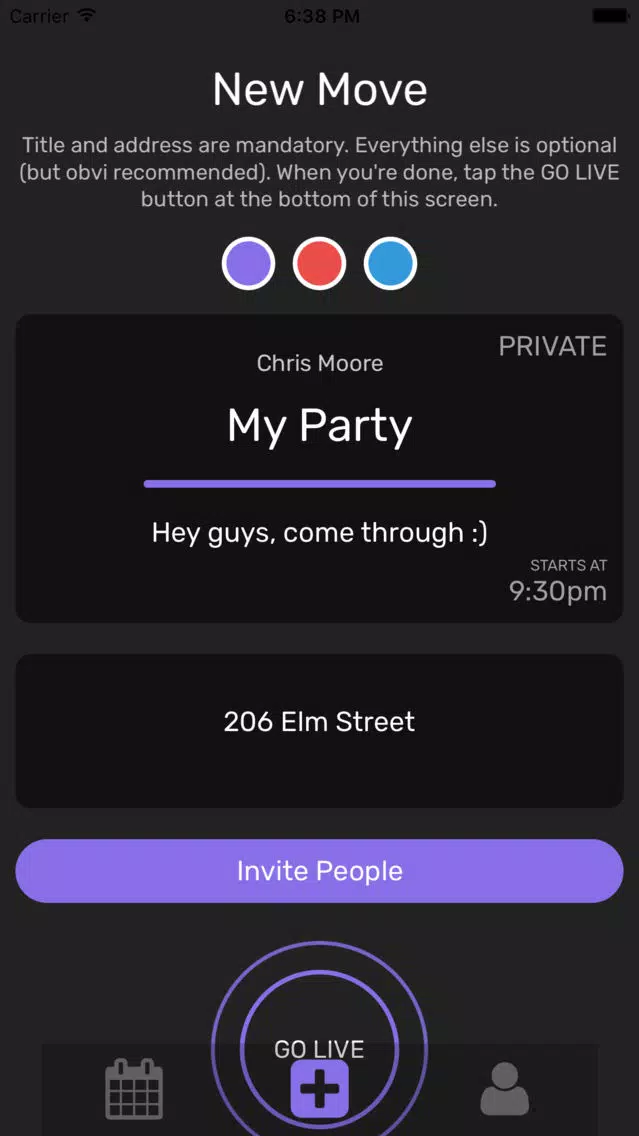639x1136 pixels.
Task: Tap the GO LIVE button
Action: 320,1048
